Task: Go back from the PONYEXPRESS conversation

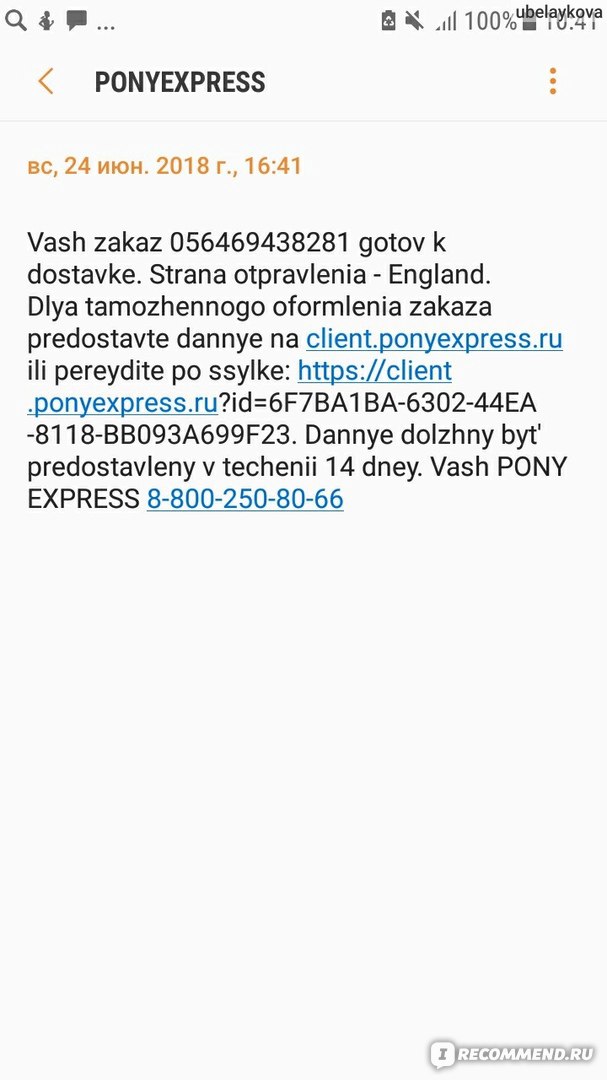Action: [45, 81]
